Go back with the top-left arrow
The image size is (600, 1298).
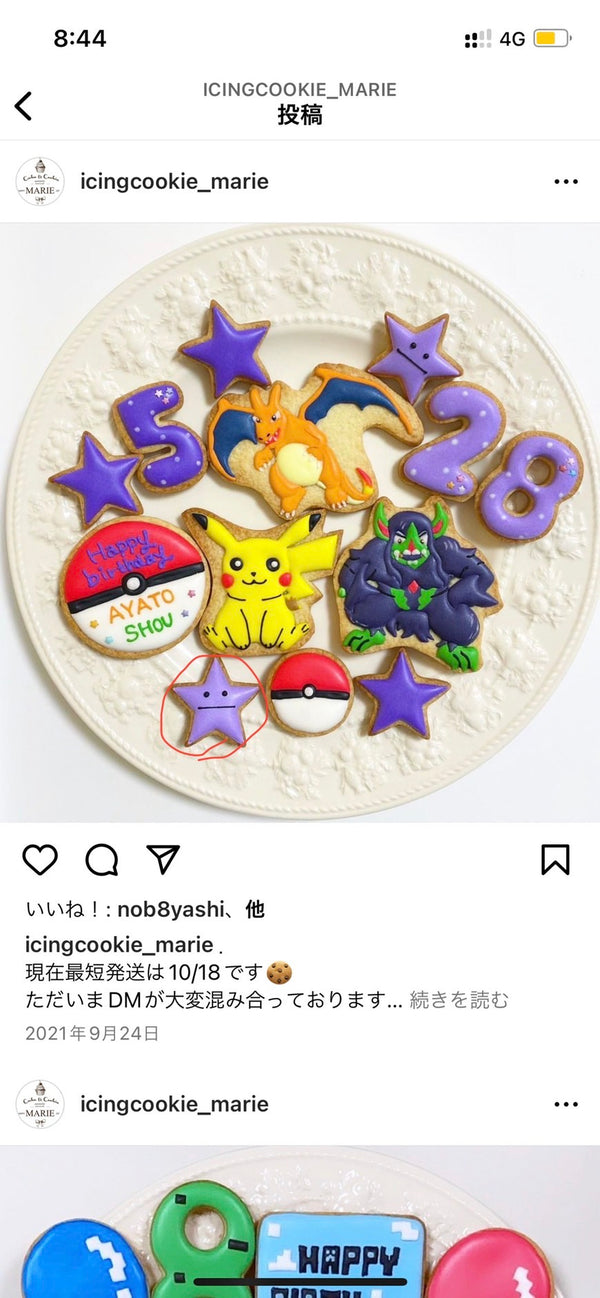coord(24,106)
